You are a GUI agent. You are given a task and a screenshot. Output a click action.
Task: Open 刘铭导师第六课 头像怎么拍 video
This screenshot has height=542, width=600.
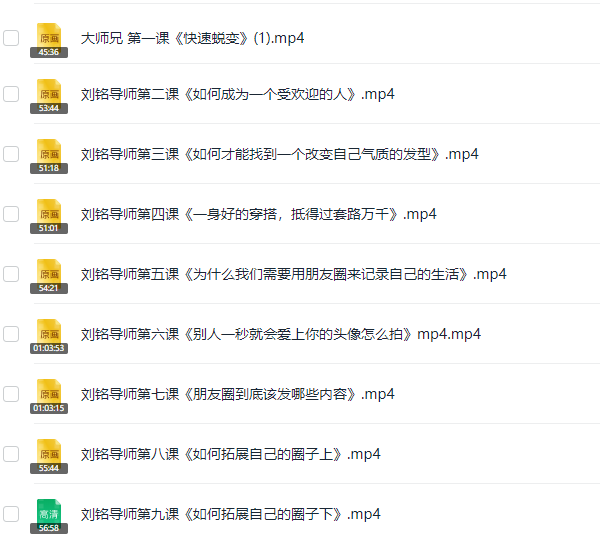tap(280, 334)
